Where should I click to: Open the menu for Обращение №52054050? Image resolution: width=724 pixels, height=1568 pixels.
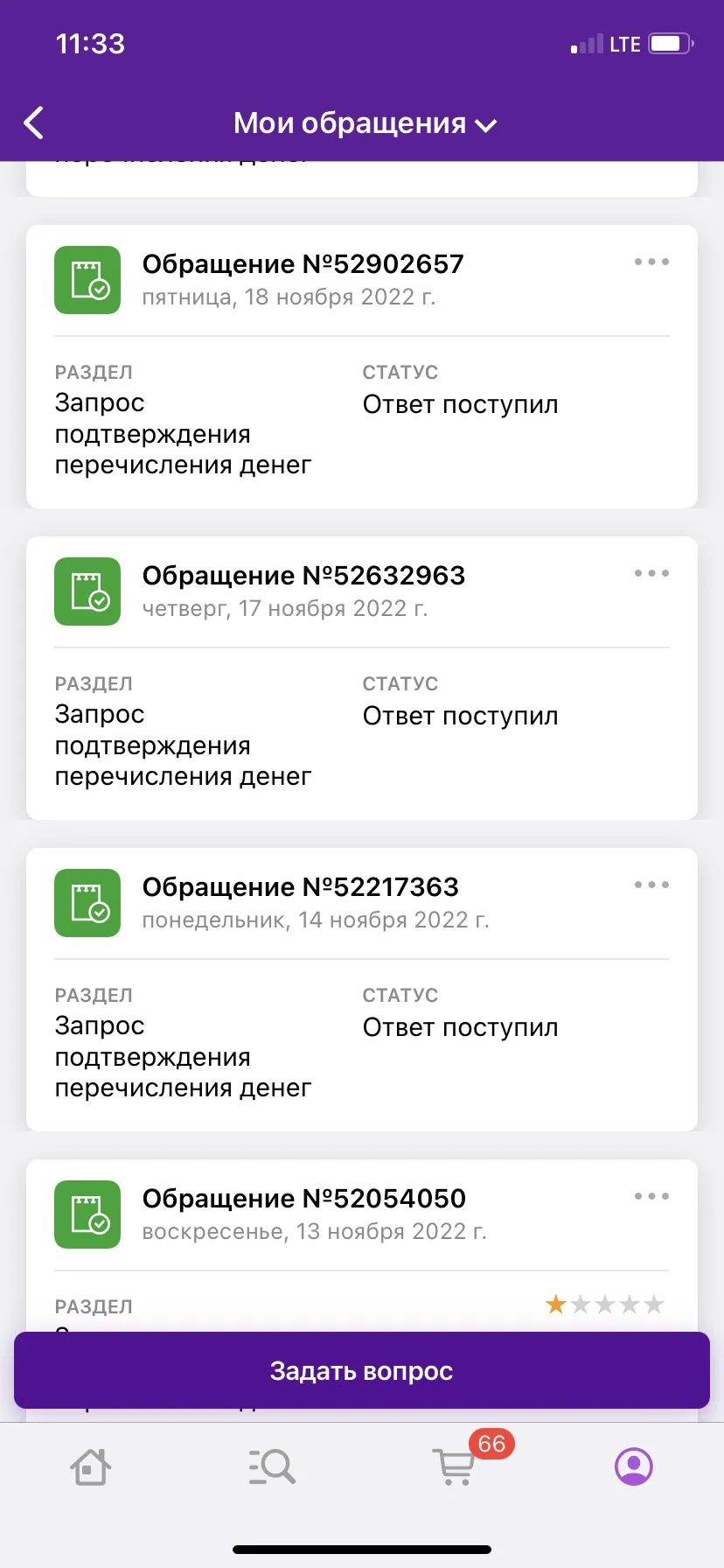tap(651, 1196)
